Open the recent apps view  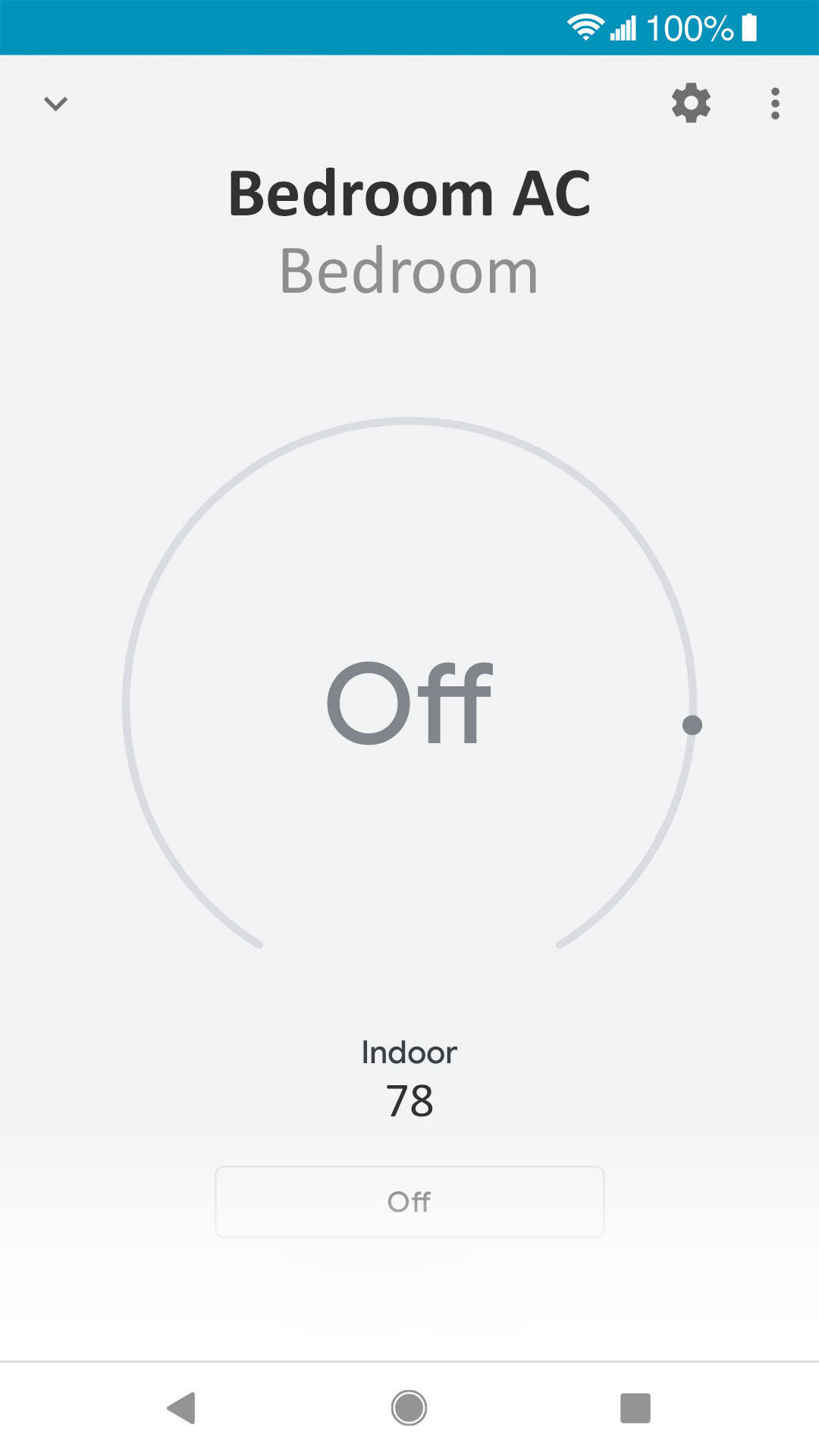[x=635, y=1408]
